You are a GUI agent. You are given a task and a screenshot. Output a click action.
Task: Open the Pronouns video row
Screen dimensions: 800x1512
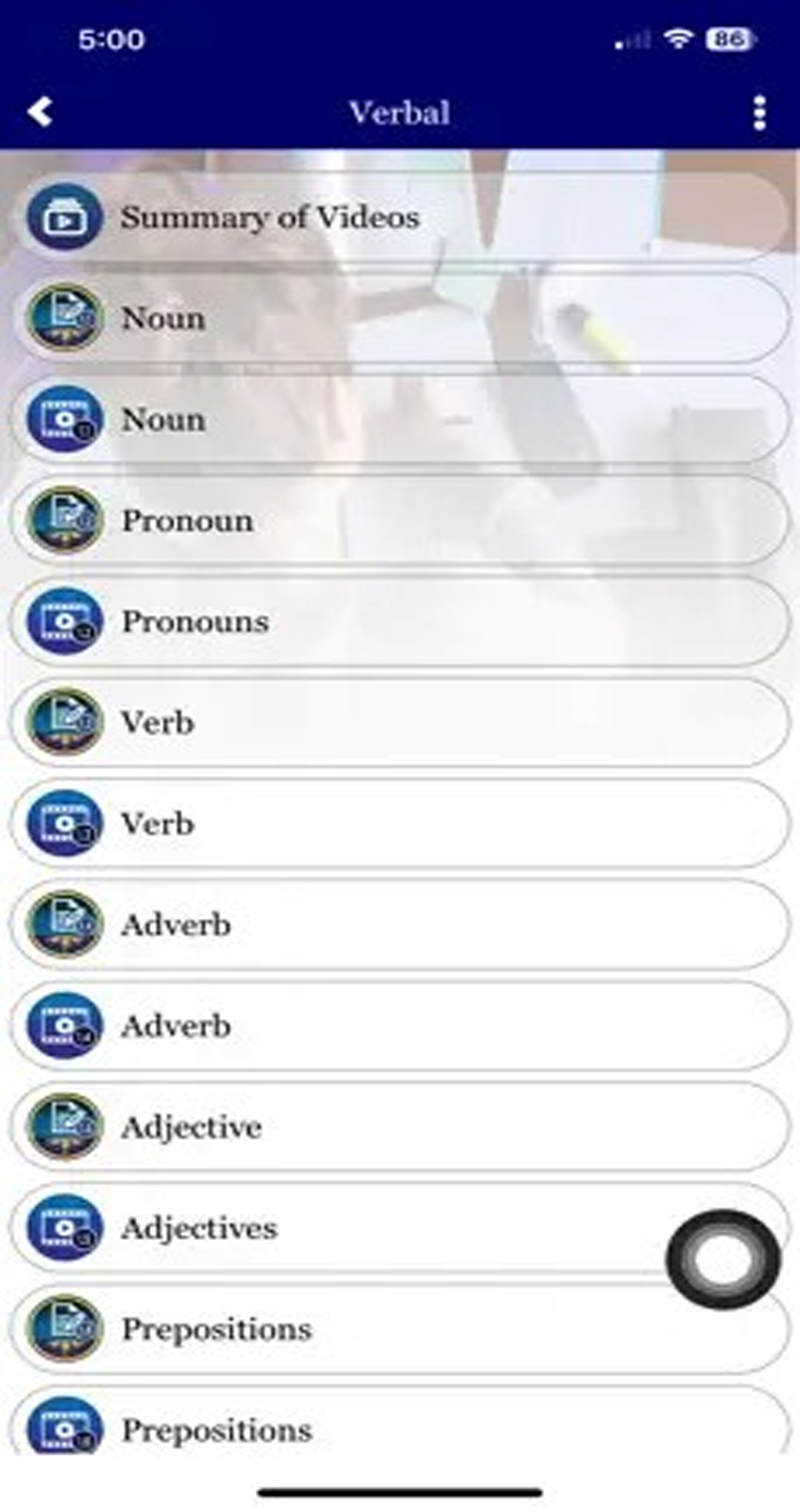pos(400,621)
